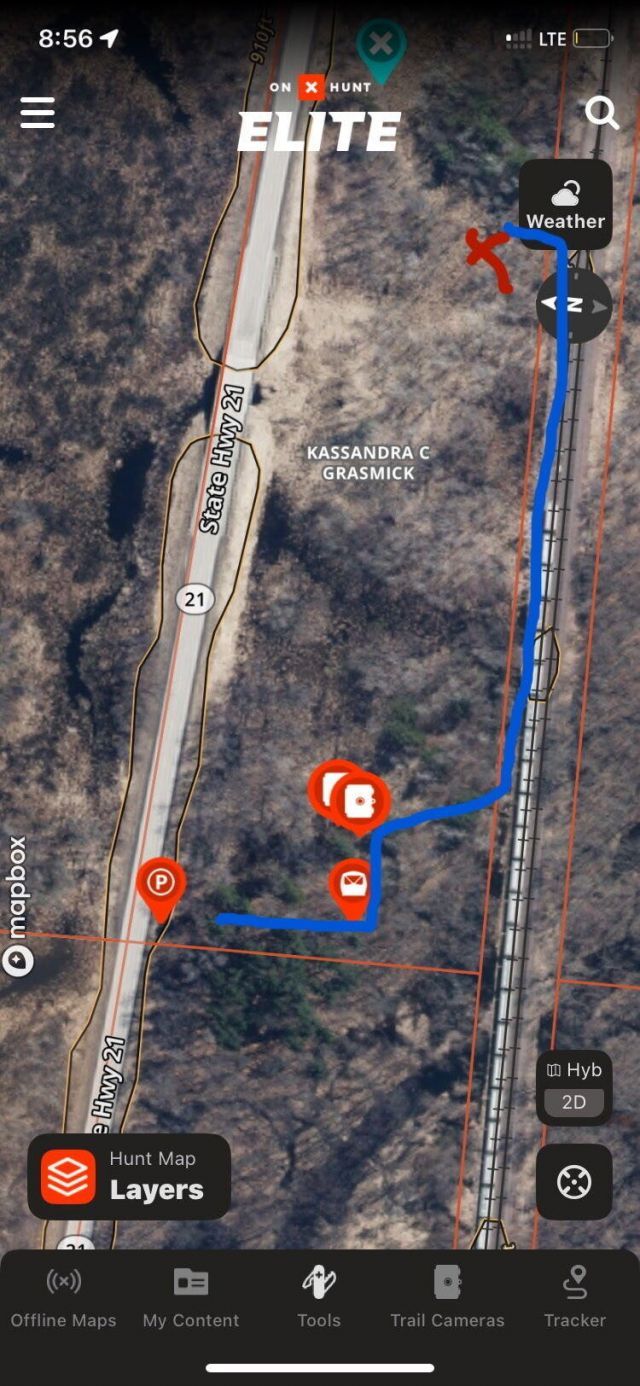Open the Weather panel
The image size is (640, 1386).
tap(565, 204)
